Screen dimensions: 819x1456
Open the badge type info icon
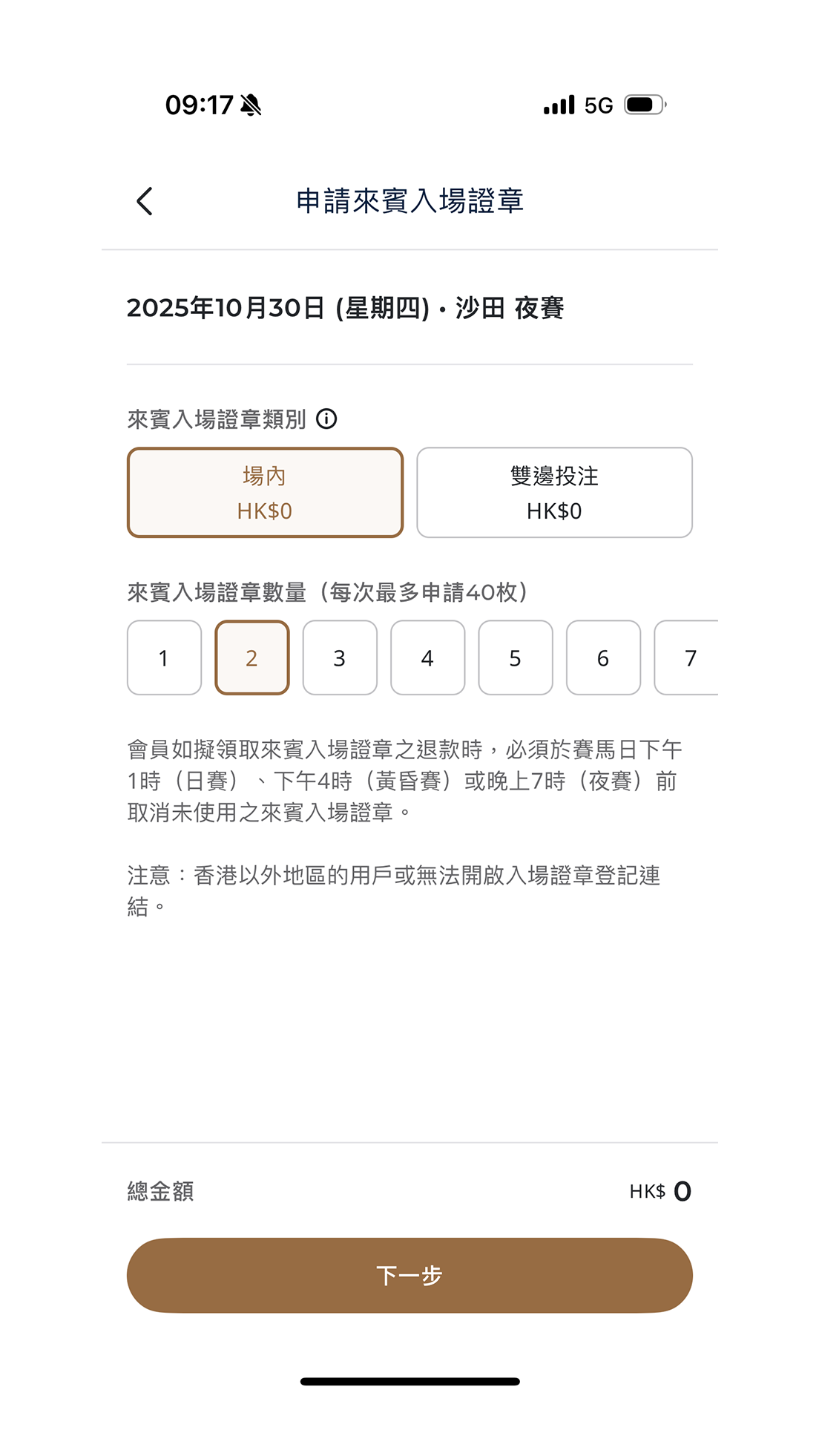[x=326, y=419]
